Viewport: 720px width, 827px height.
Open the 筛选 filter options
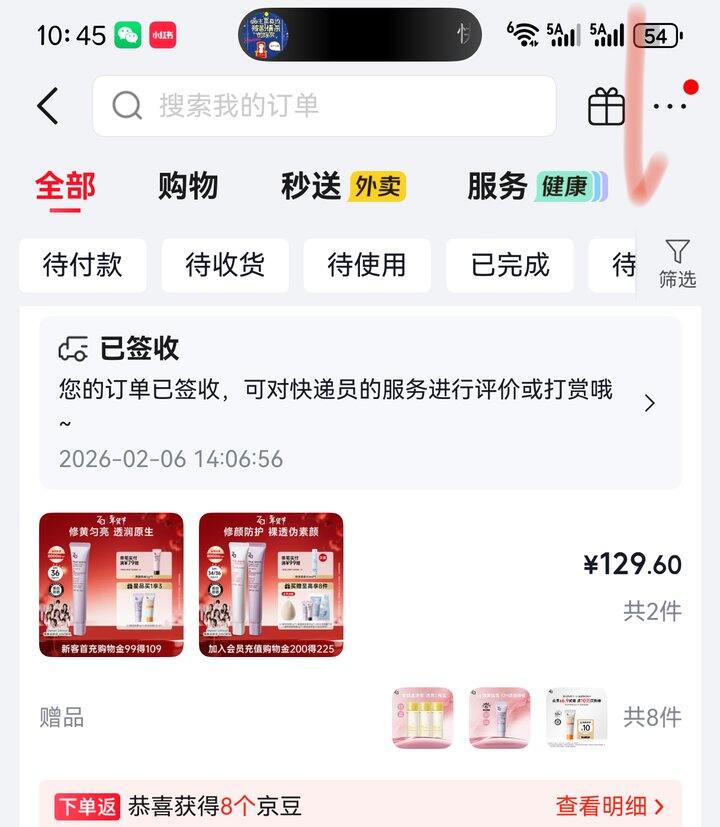coord(677,265)
